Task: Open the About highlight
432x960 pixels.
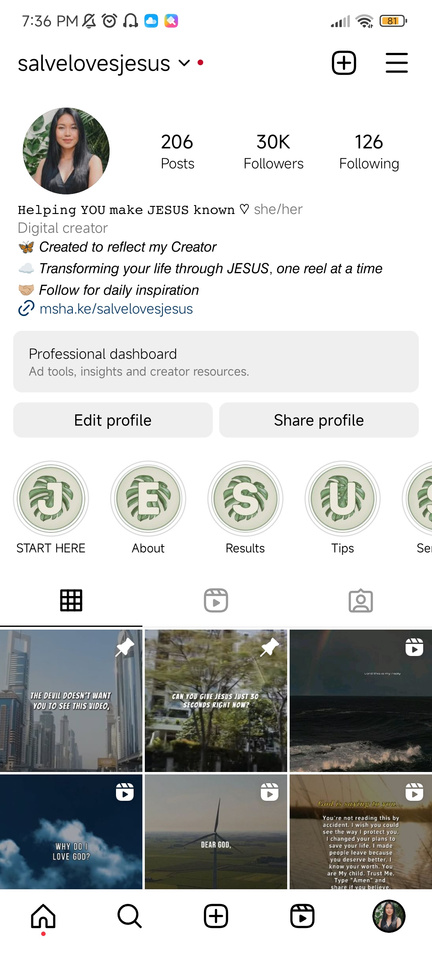Action: pos(148,499)
